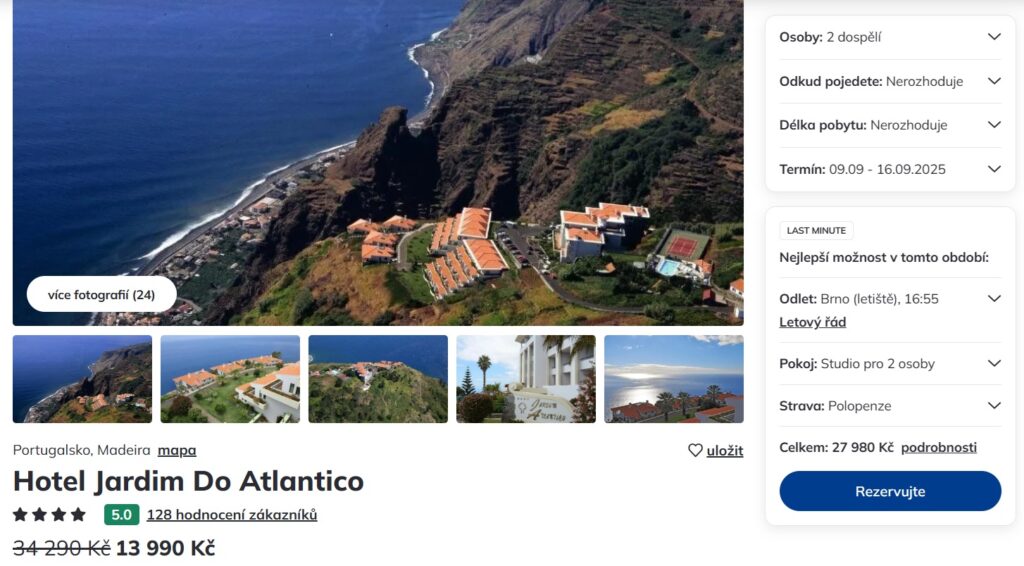This screenshot has height=566, width=1024.
Task: View the second hotel buildings thumbnail
Action: point(230,379)
